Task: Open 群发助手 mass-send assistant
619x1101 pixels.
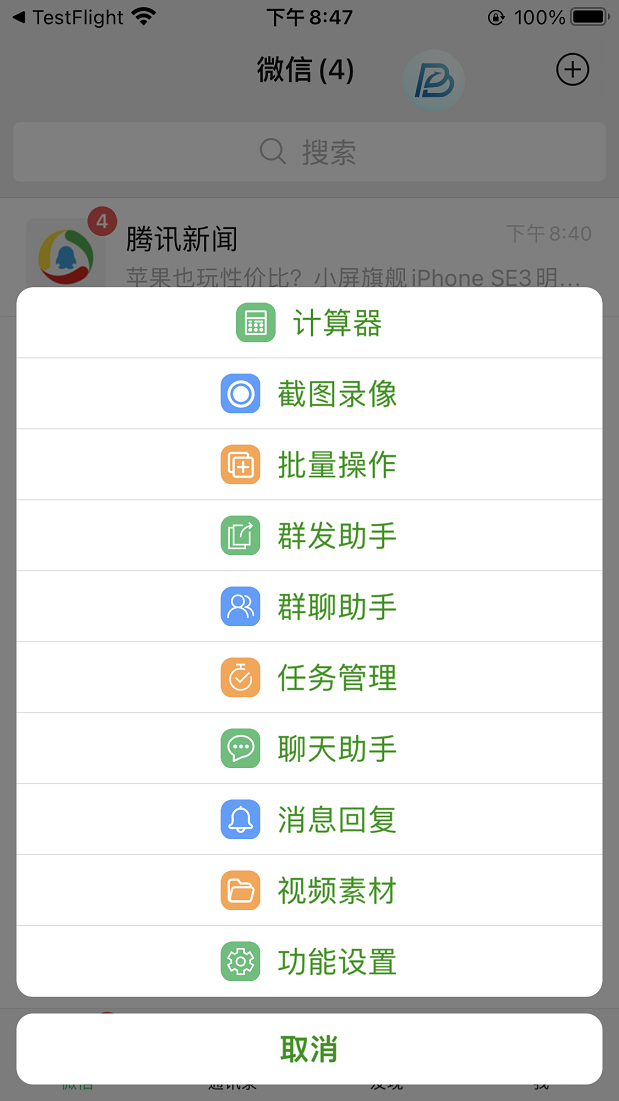Action: (310, 535)
